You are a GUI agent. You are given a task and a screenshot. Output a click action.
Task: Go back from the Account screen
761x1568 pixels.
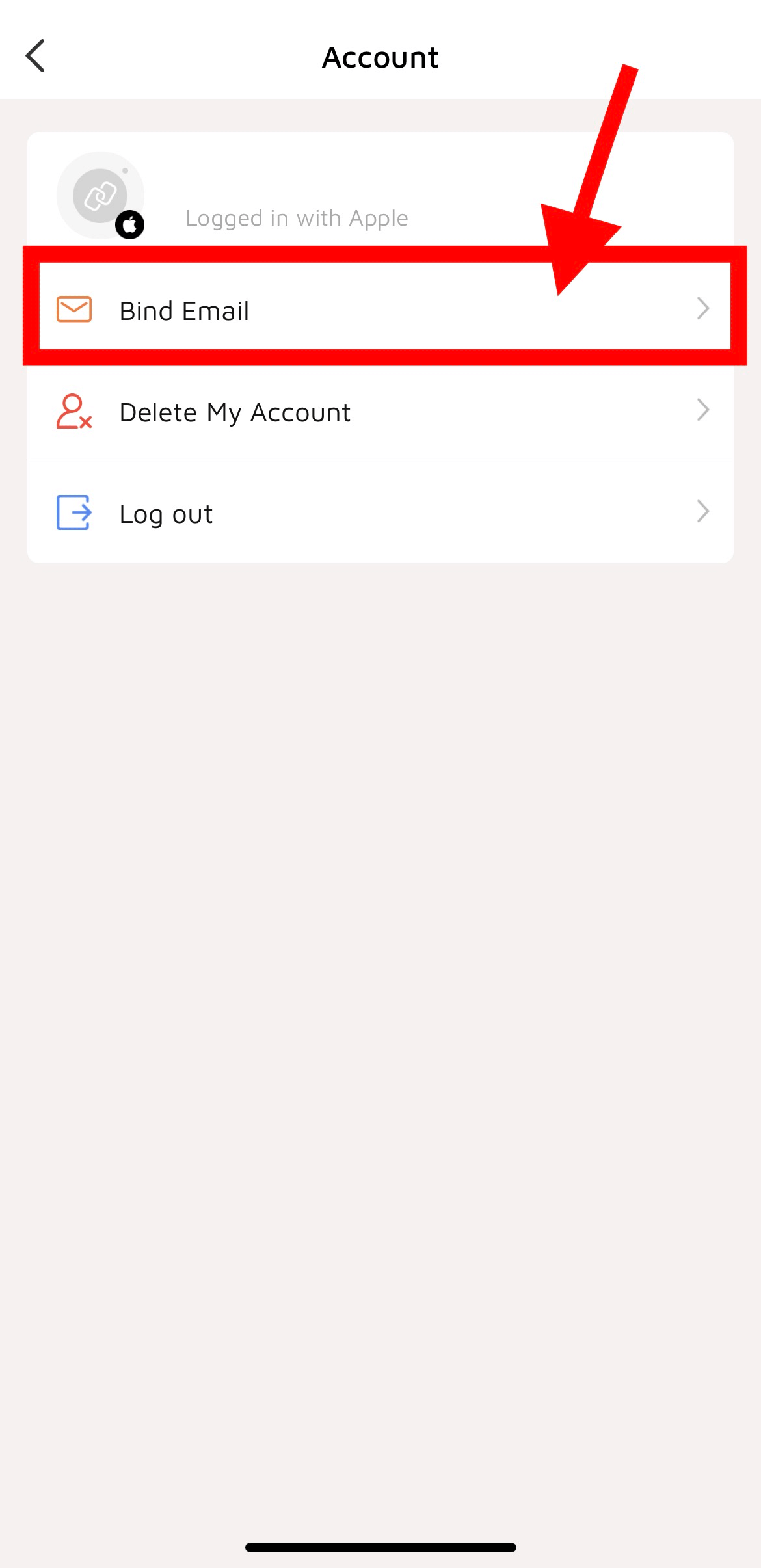pyautogui.click(x=36, y=56)
